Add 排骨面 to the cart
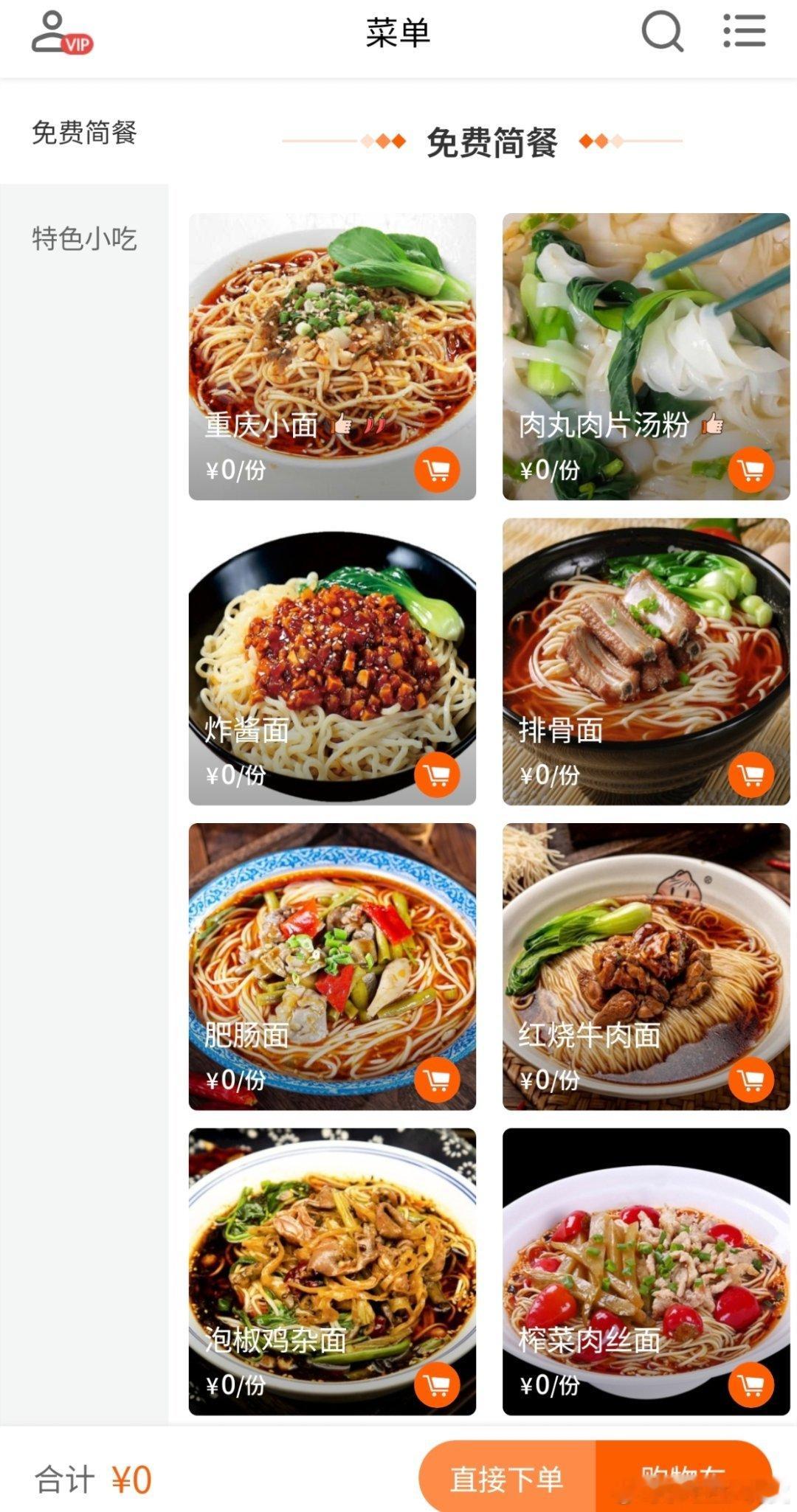This screenshot has height=1512, width=797. tap(751, 775)
